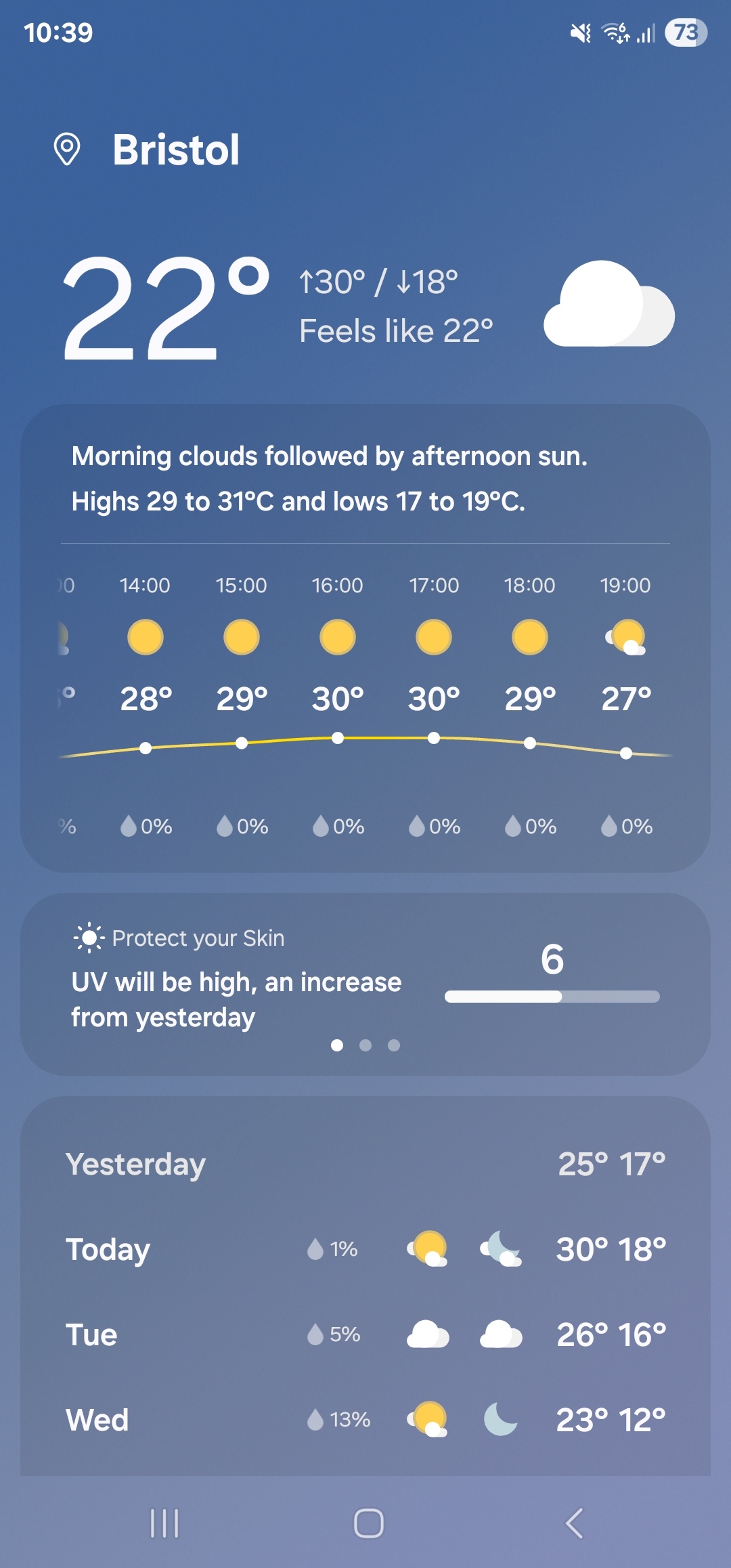Open recent apps from navigation bar
The image size is (731, 1568).
tap(164, 1523)
